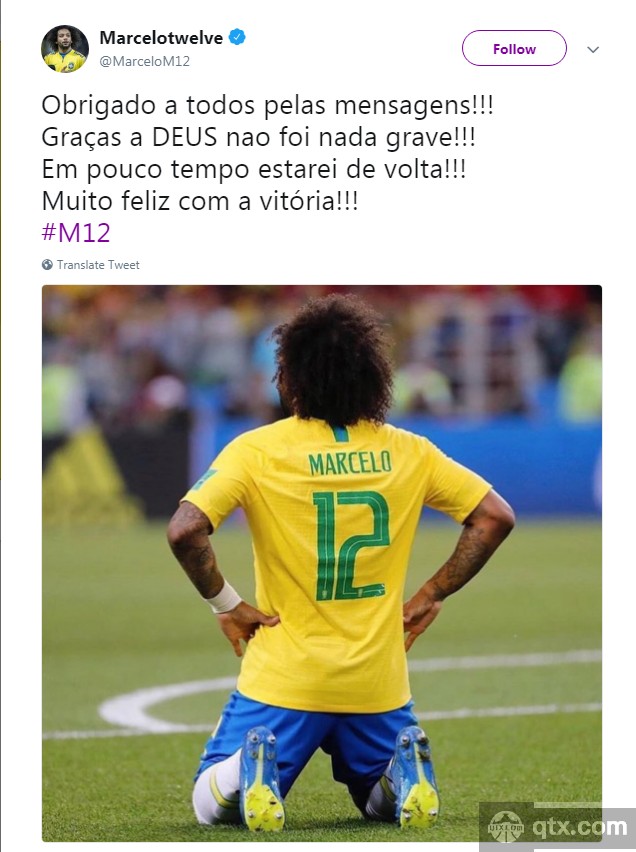Open Marcelotwelve's profile picture
This screenshot has width=636, height=852.
(x=65, y=49)
